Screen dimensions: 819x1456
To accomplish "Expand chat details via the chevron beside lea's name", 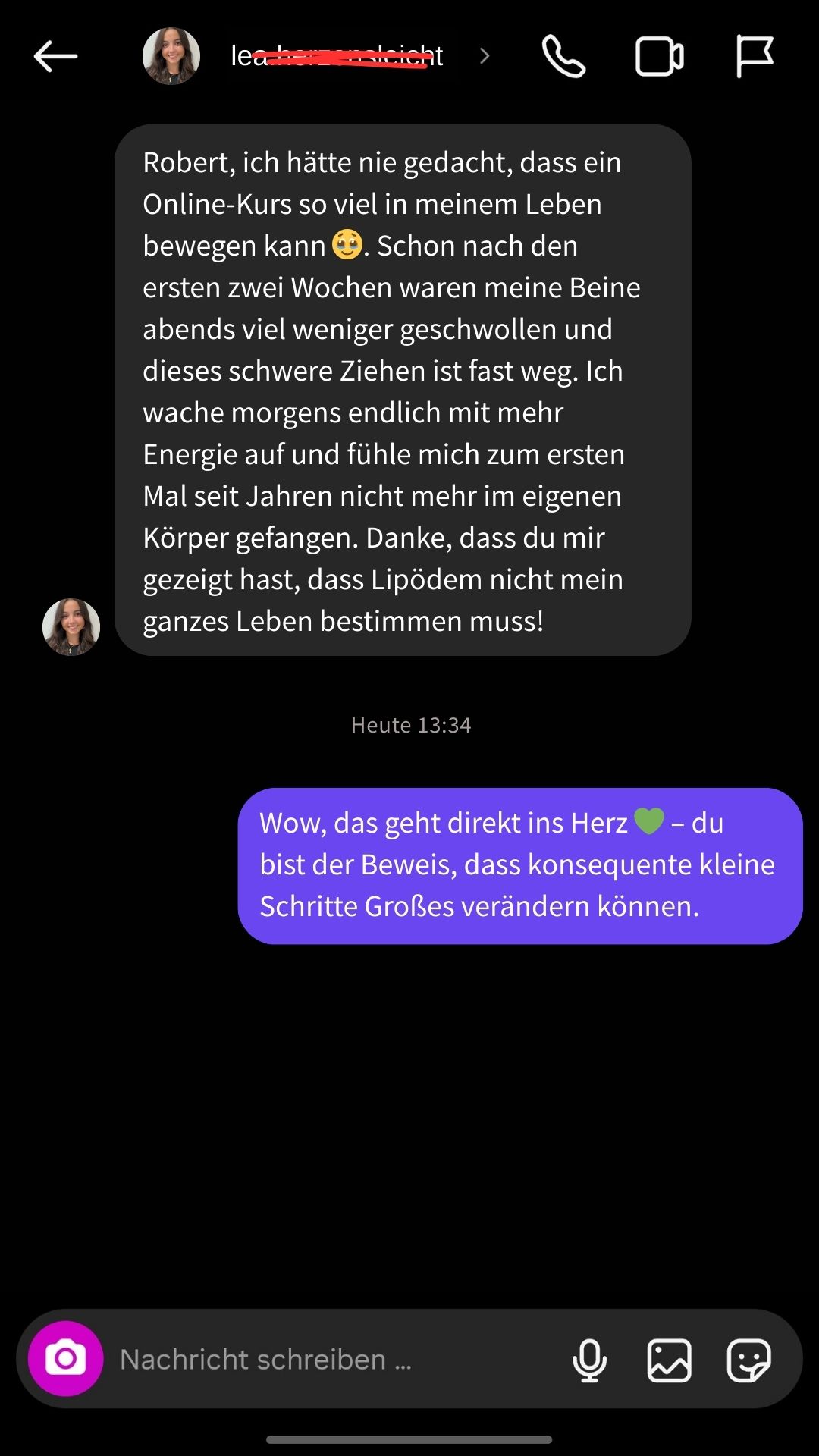I will coord(484,56).
